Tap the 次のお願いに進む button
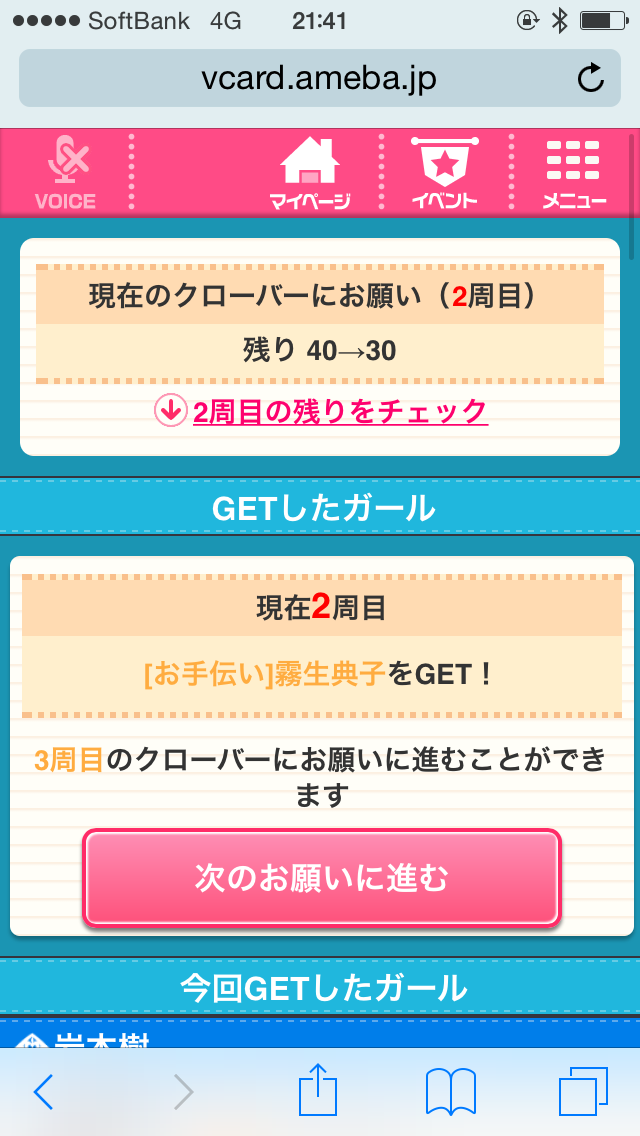 (x=321, y=878)
